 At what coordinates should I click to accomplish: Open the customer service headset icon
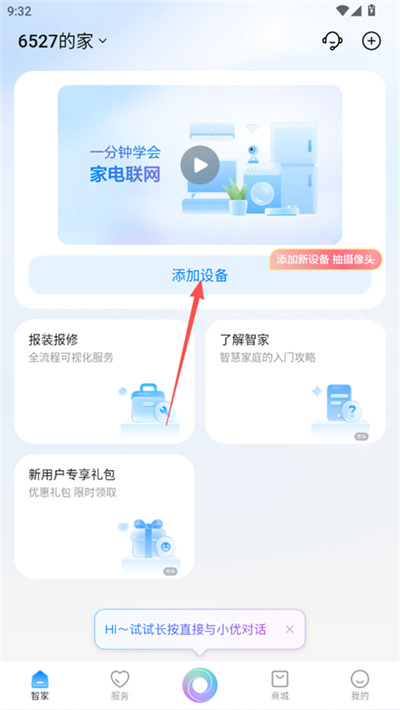coord(332,41)
